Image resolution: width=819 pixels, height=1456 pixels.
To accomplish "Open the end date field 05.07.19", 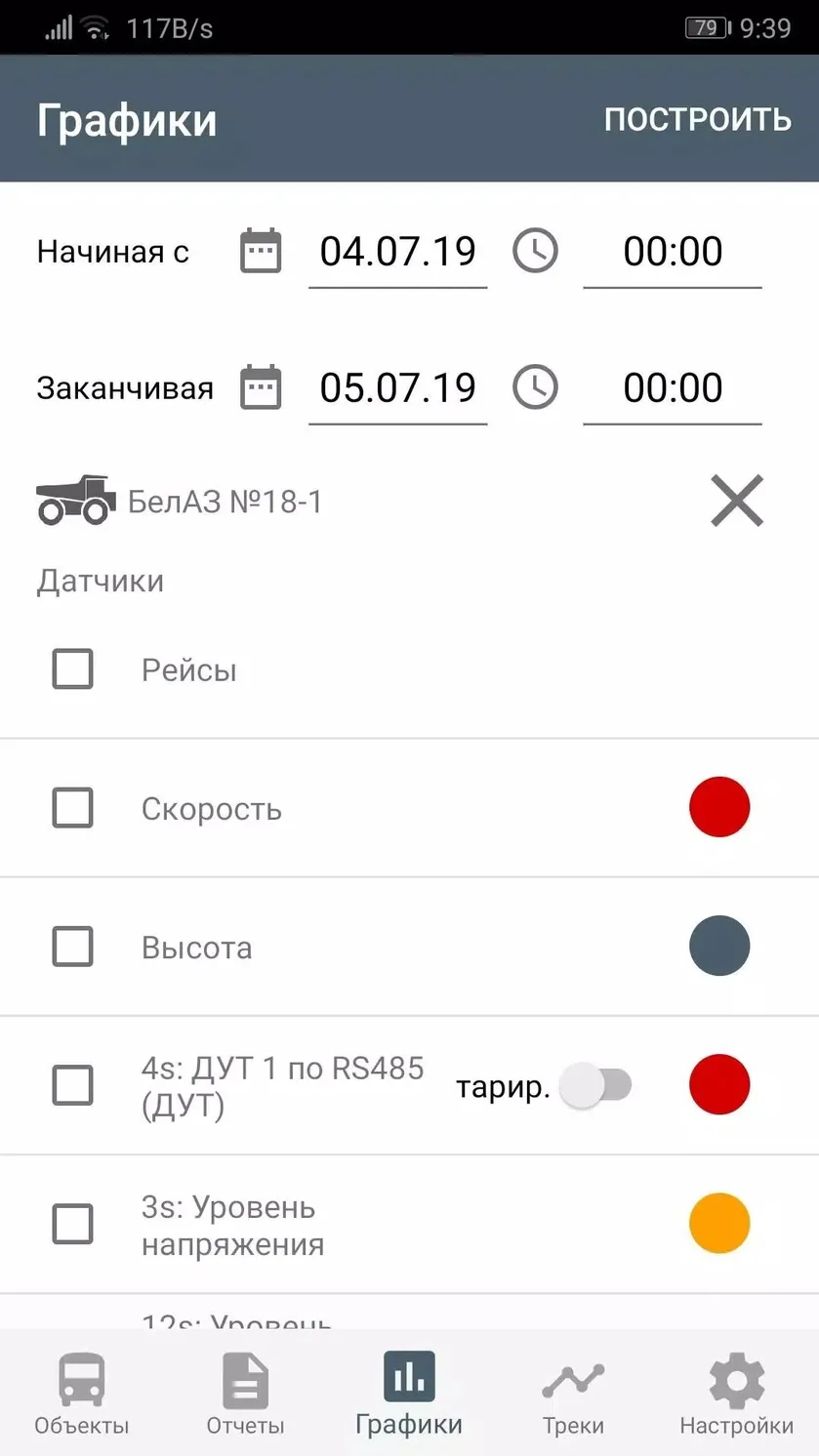I will click(x=397, y=388).
